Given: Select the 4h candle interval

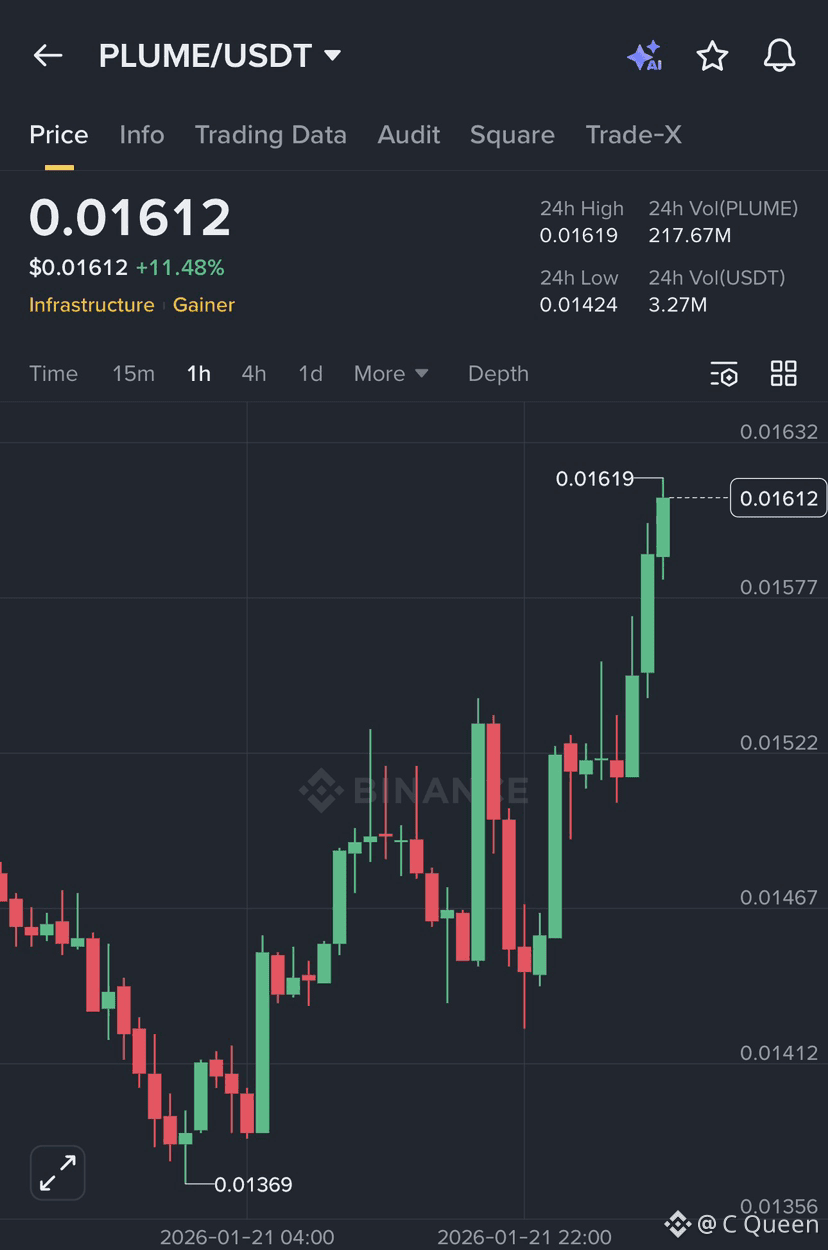Looking at the screenshot, I should pos(254,373).
